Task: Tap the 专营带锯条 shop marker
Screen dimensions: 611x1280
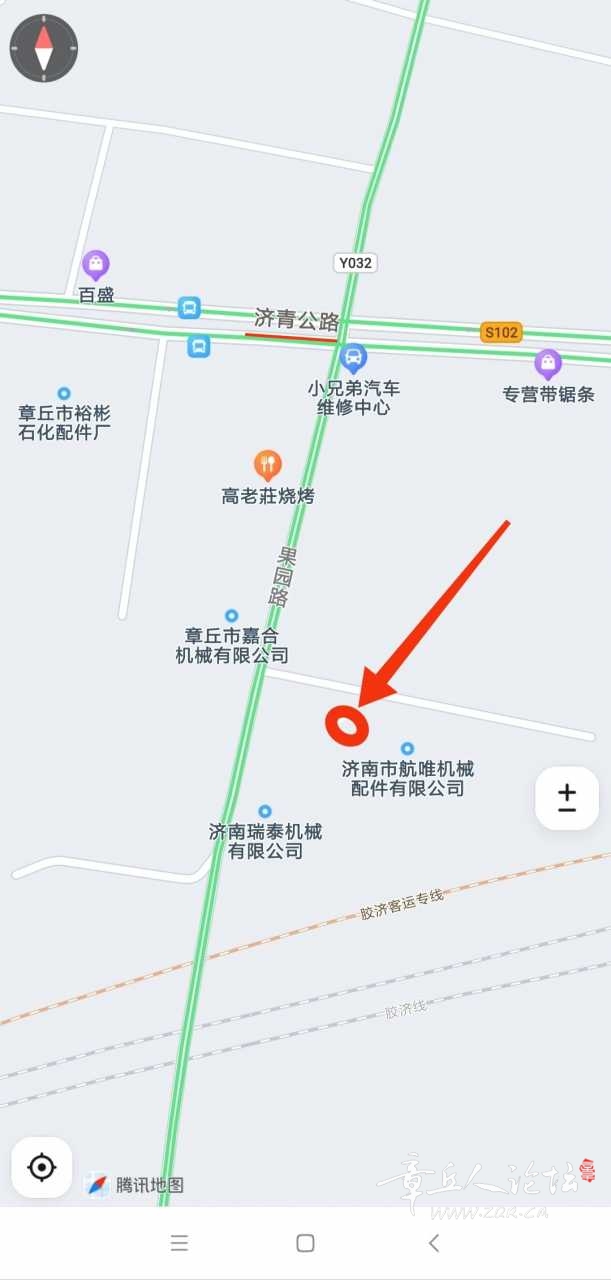Action: click(x=547, y=364)
